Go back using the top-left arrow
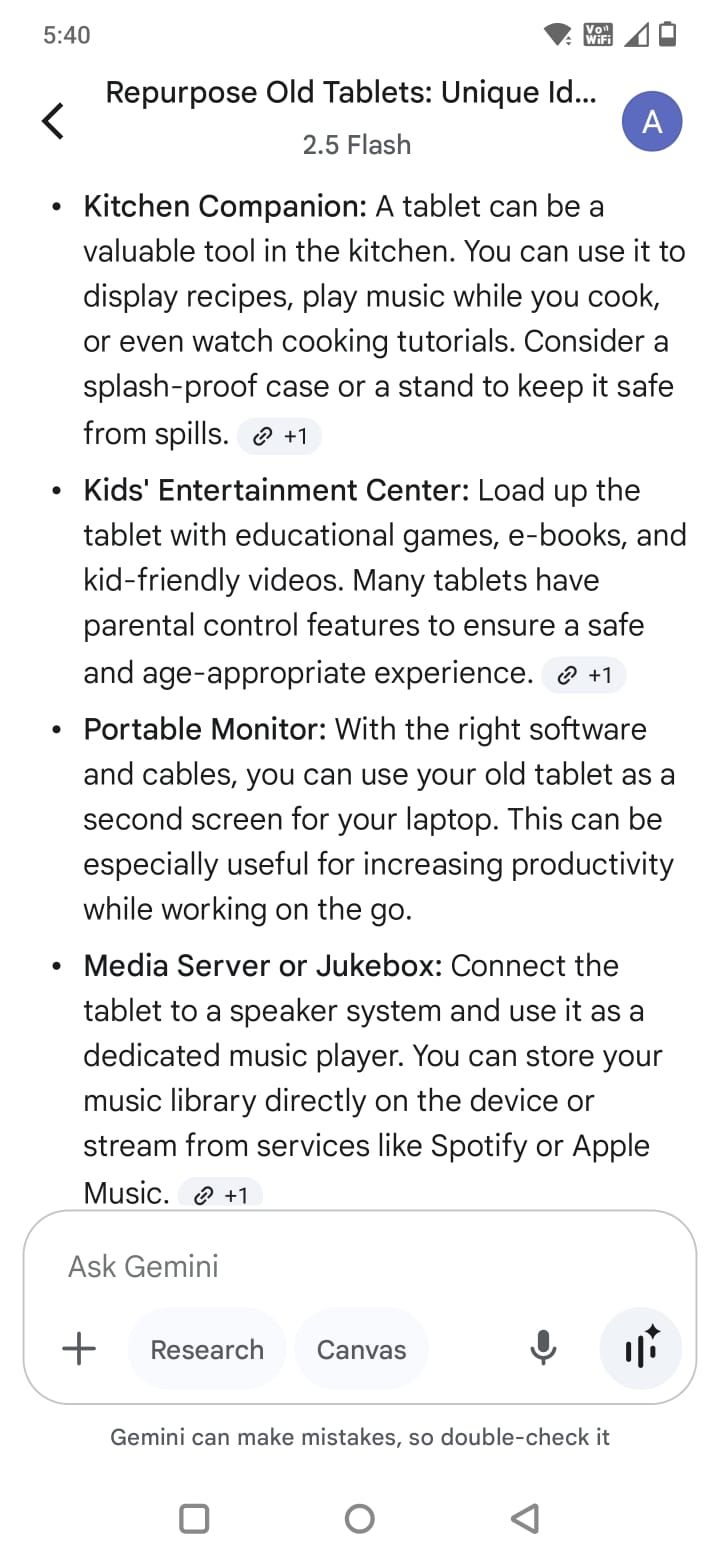This screenshot has height=1560, width=720. [53, 122]
